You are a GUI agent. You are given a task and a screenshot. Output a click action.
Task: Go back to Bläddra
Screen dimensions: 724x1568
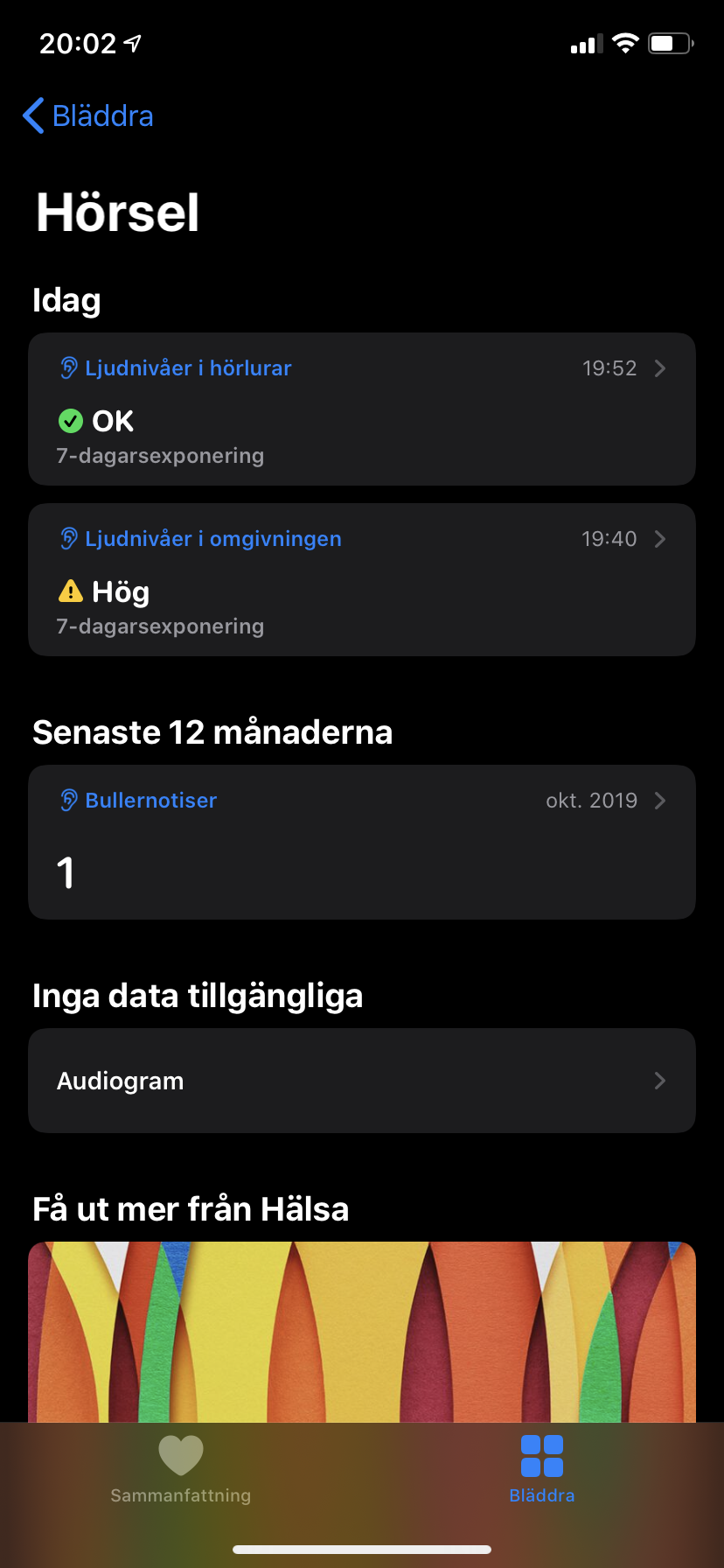point(88,115)
